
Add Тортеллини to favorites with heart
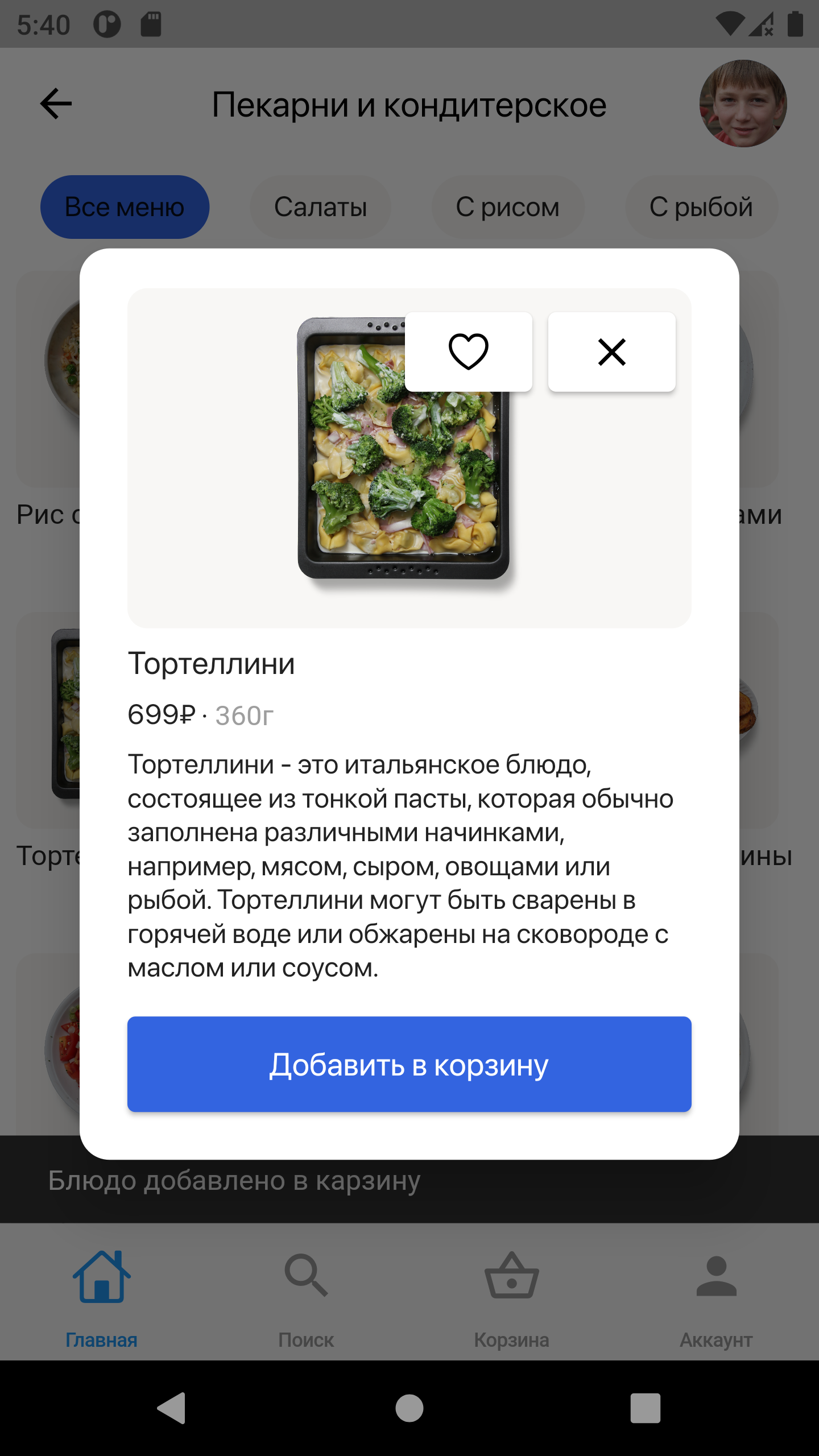tap(468, 351)
